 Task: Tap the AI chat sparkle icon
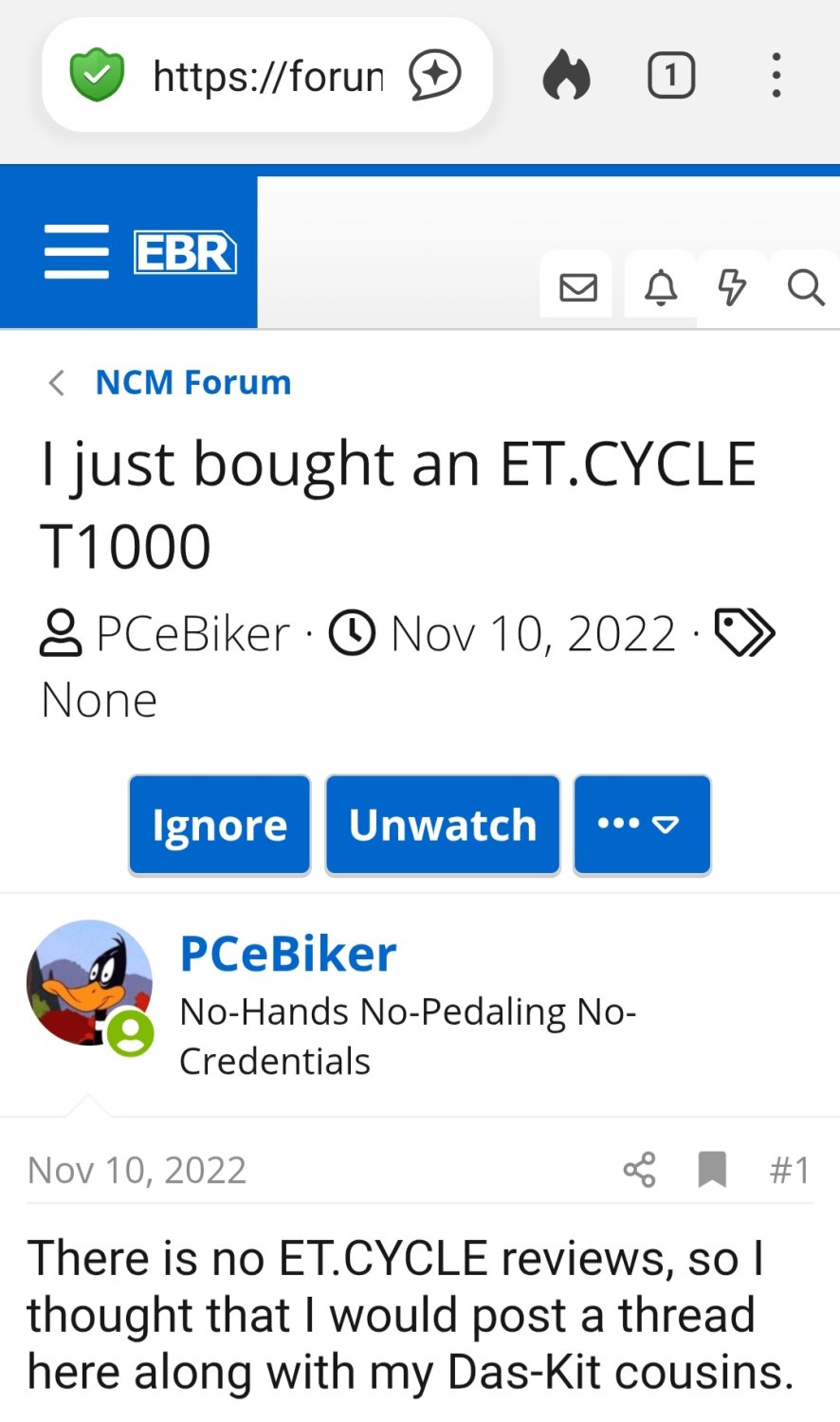(434, 75)
